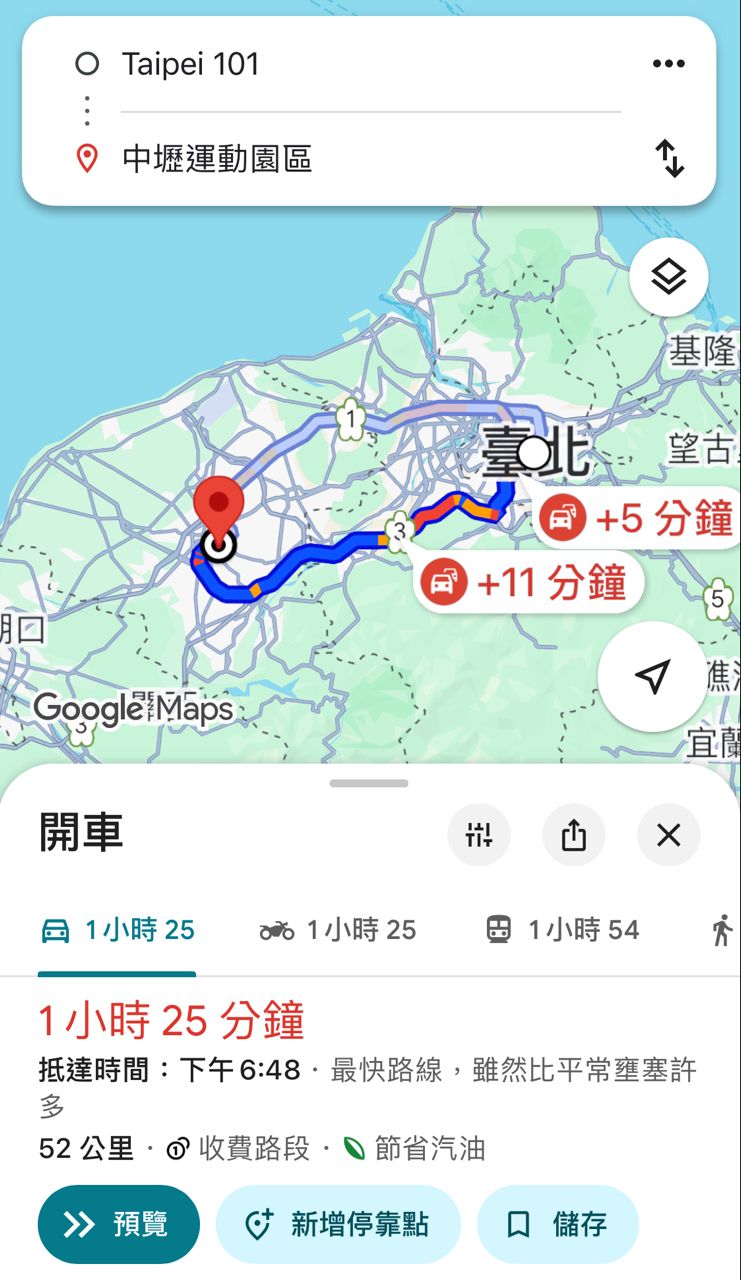Close the directions panel

668,834
